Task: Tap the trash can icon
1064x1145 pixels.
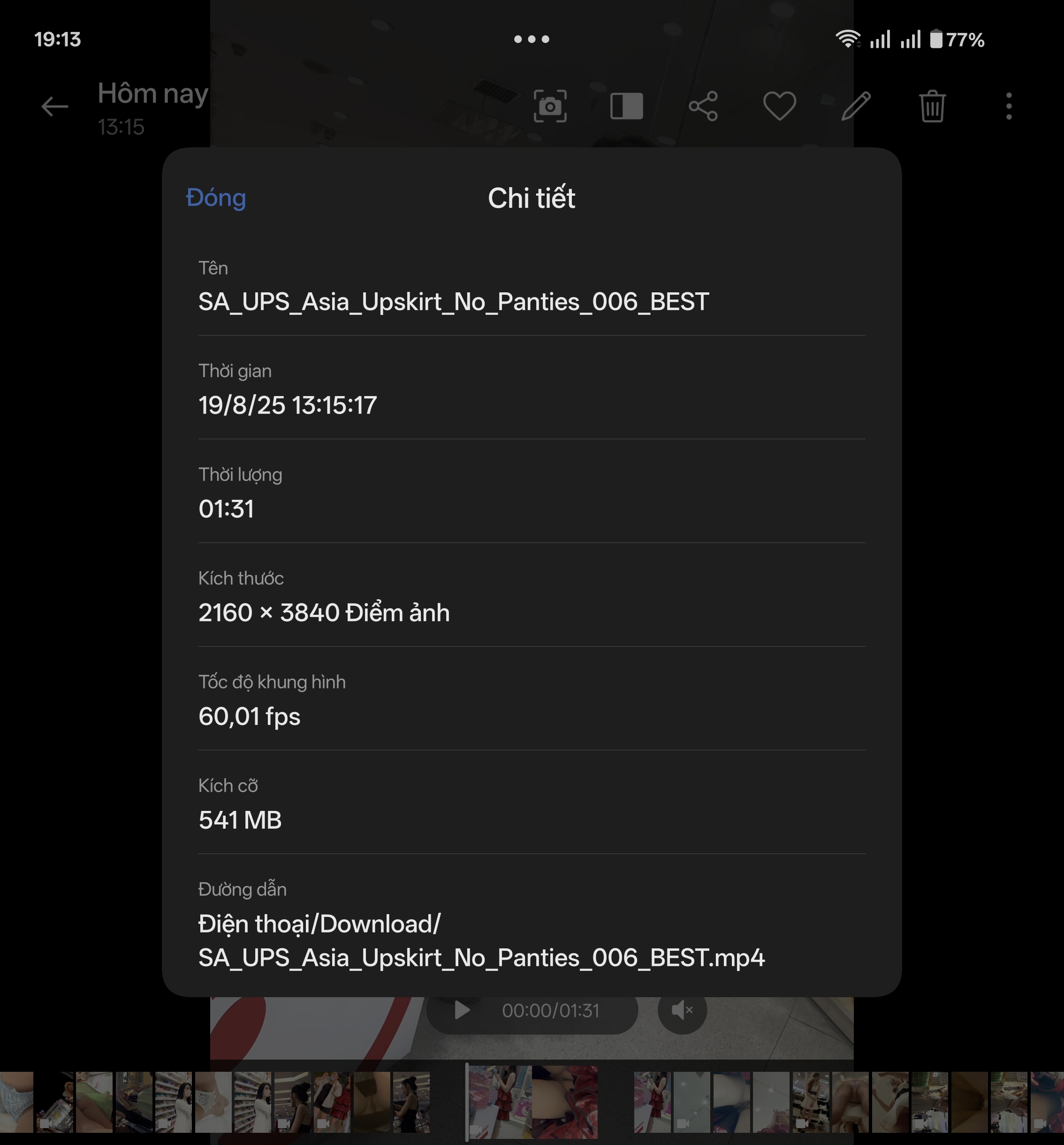Action: point(932,107)
